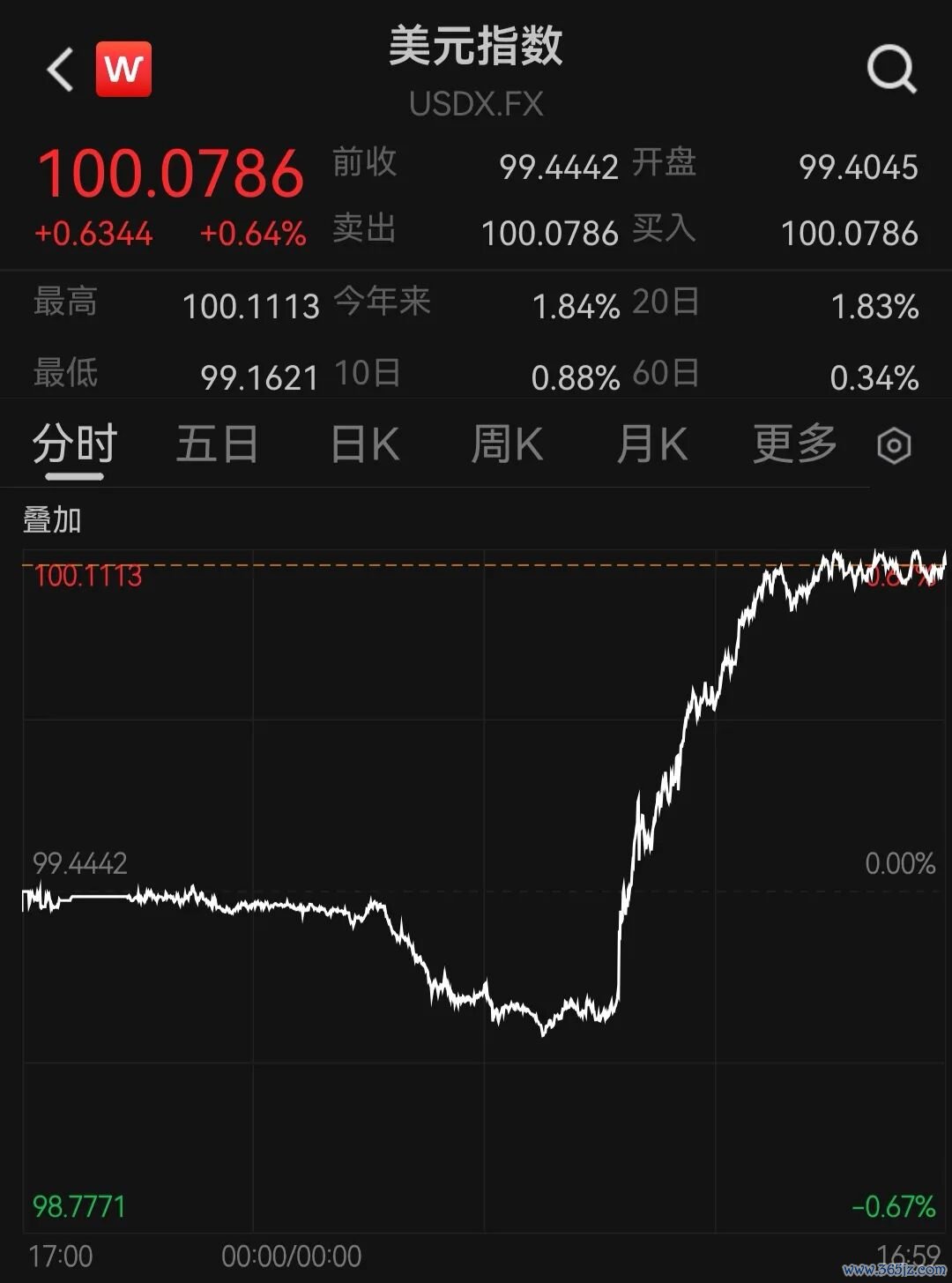Open the 更多 chart options
The width and height of the screenshot is (952, 1283).
point(794,444)
